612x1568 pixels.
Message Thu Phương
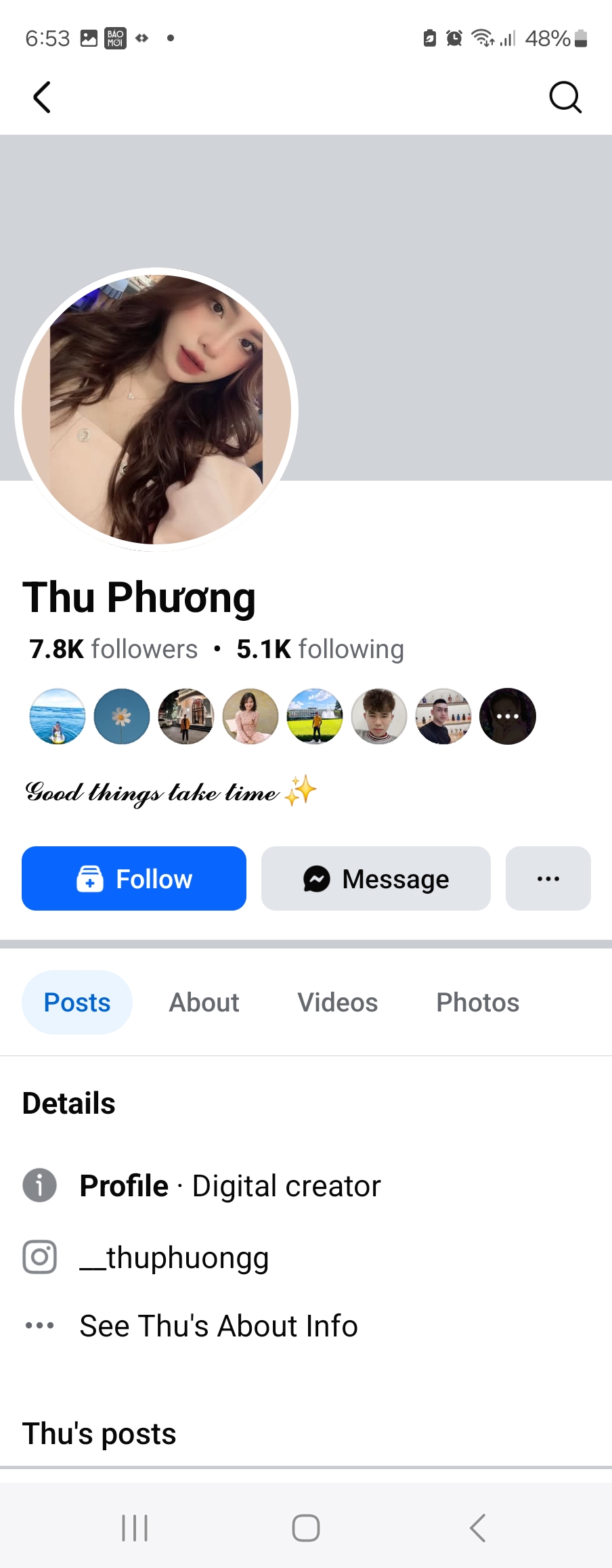coord(376,878)
